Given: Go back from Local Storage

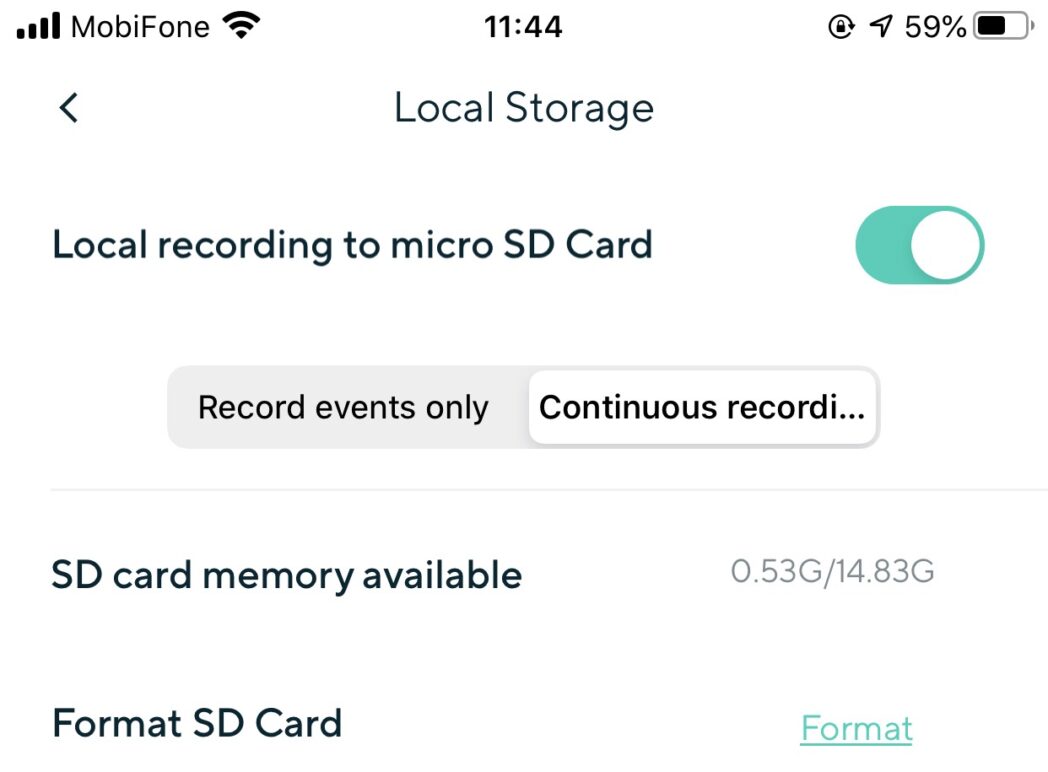Looking at the screenshot, I should (x=68, y=108).
